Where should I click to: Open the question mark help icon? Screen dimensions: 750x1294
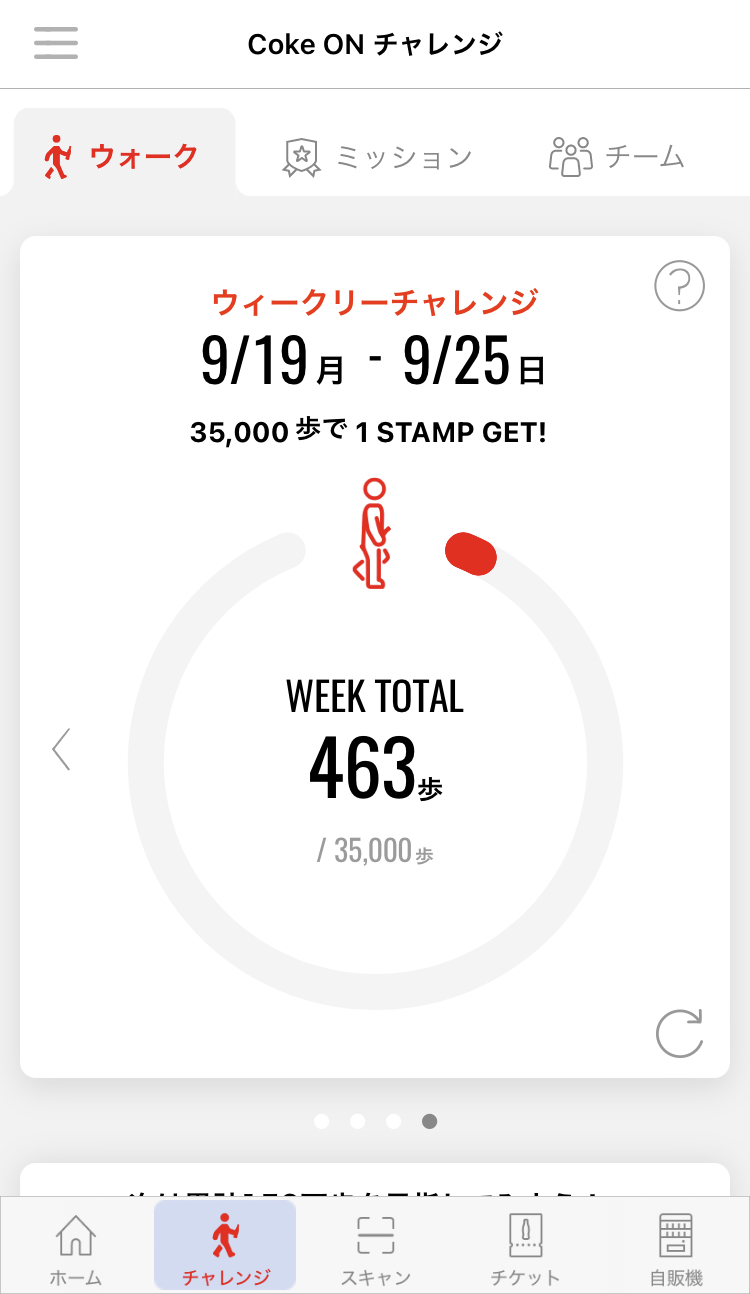679,287
